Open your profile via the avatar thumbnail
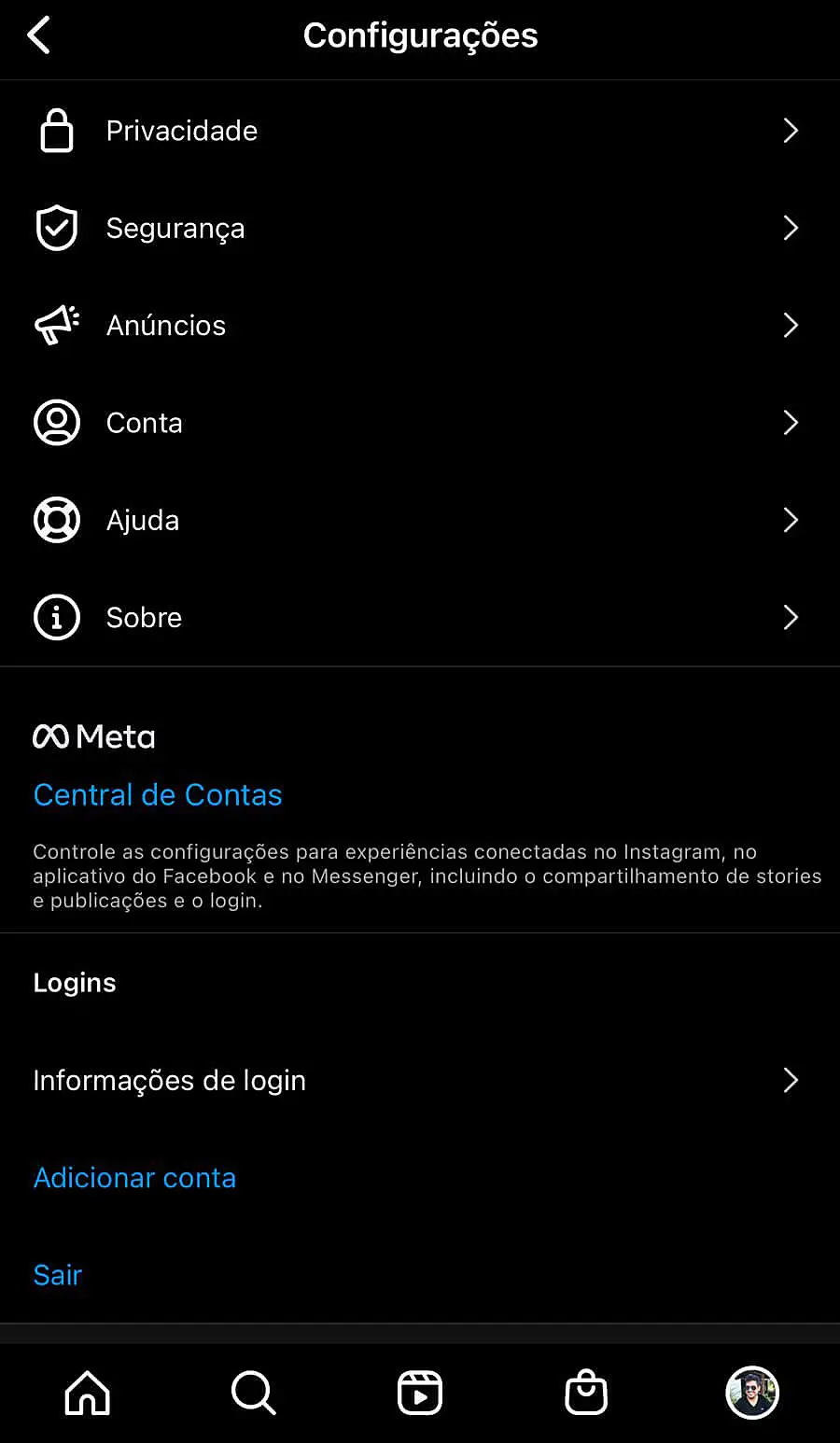This screenshot has height=1443, width=840. coord(752,1393)
